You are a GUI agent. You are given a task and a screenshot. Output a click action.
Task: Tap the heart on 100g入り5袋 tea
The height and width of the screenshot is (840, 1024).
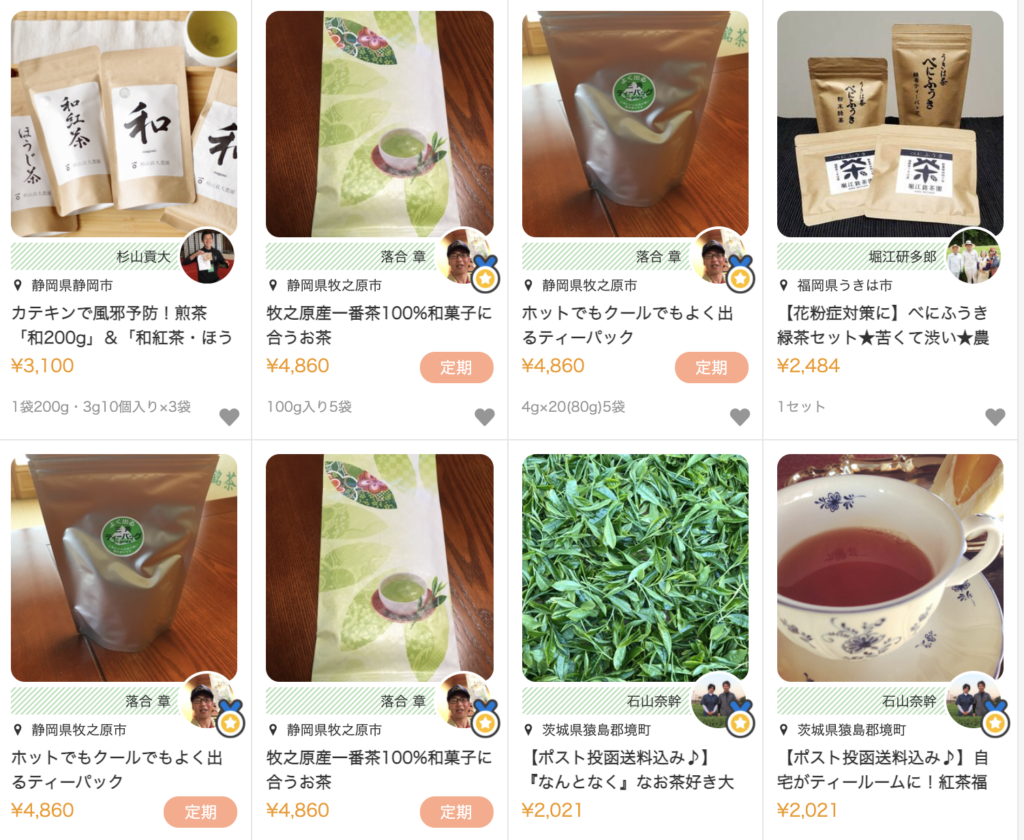click(x=484, y=417)
